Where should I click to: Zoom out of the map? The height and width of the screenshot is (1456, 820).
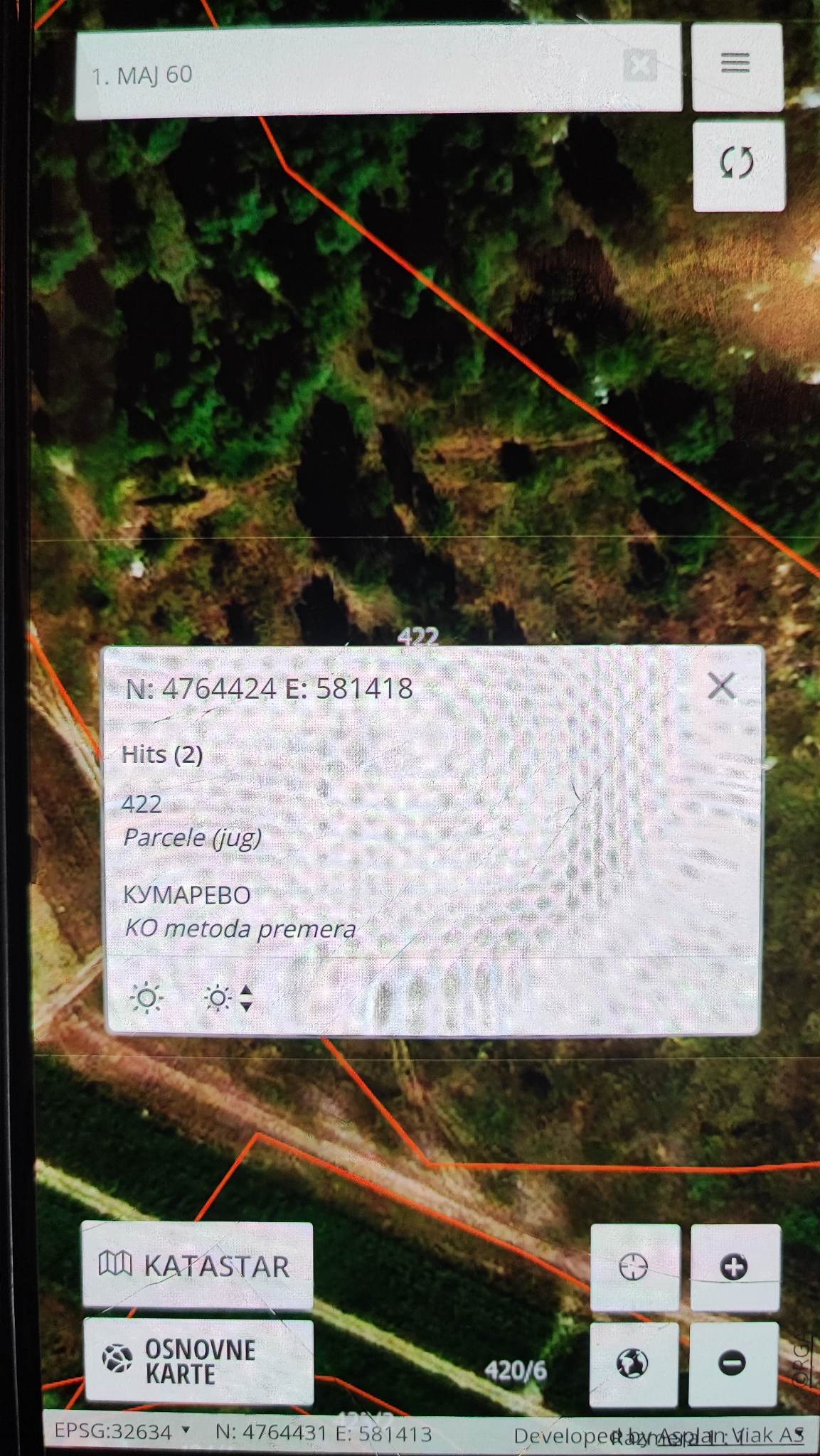click(733, 1363)
